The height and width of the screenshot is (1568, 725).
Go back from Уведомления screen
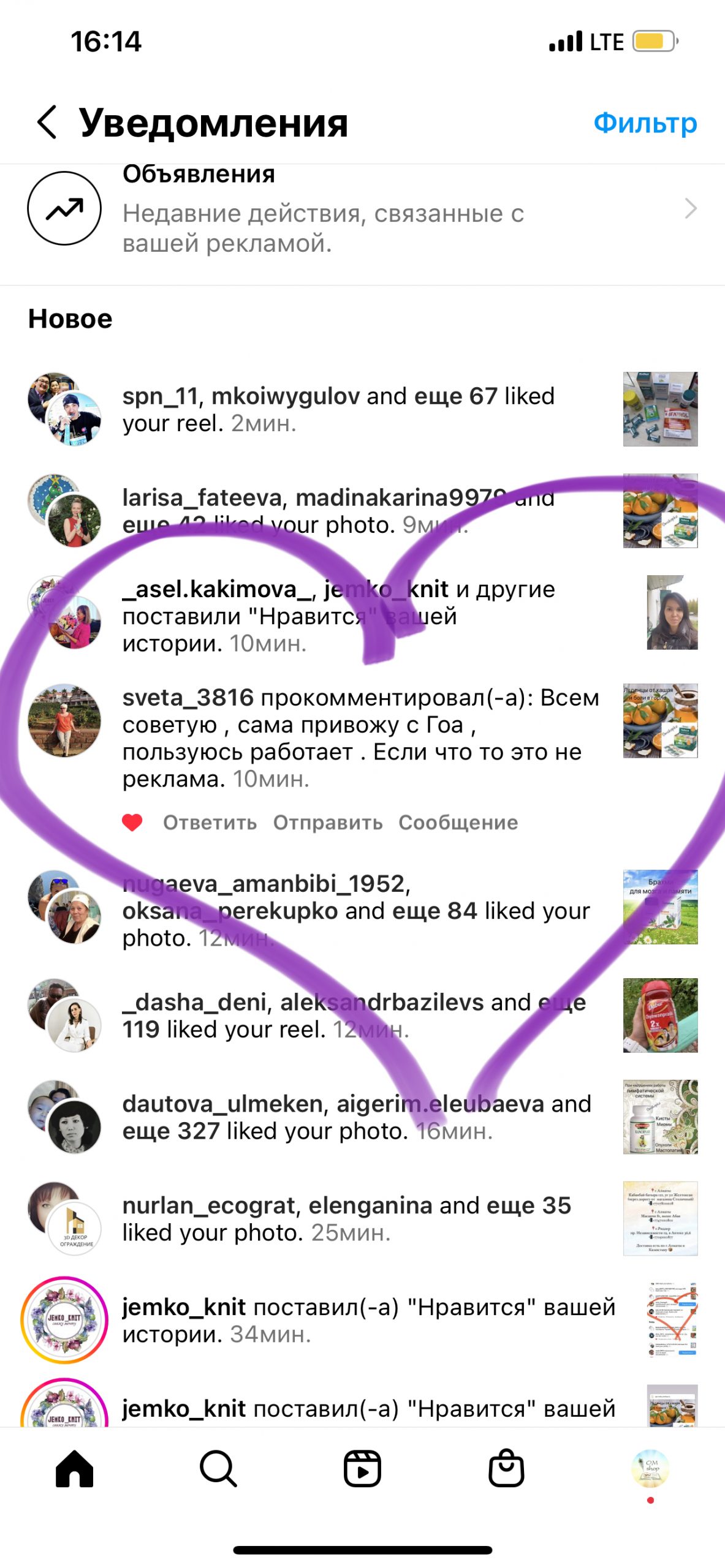click(47, 122)
